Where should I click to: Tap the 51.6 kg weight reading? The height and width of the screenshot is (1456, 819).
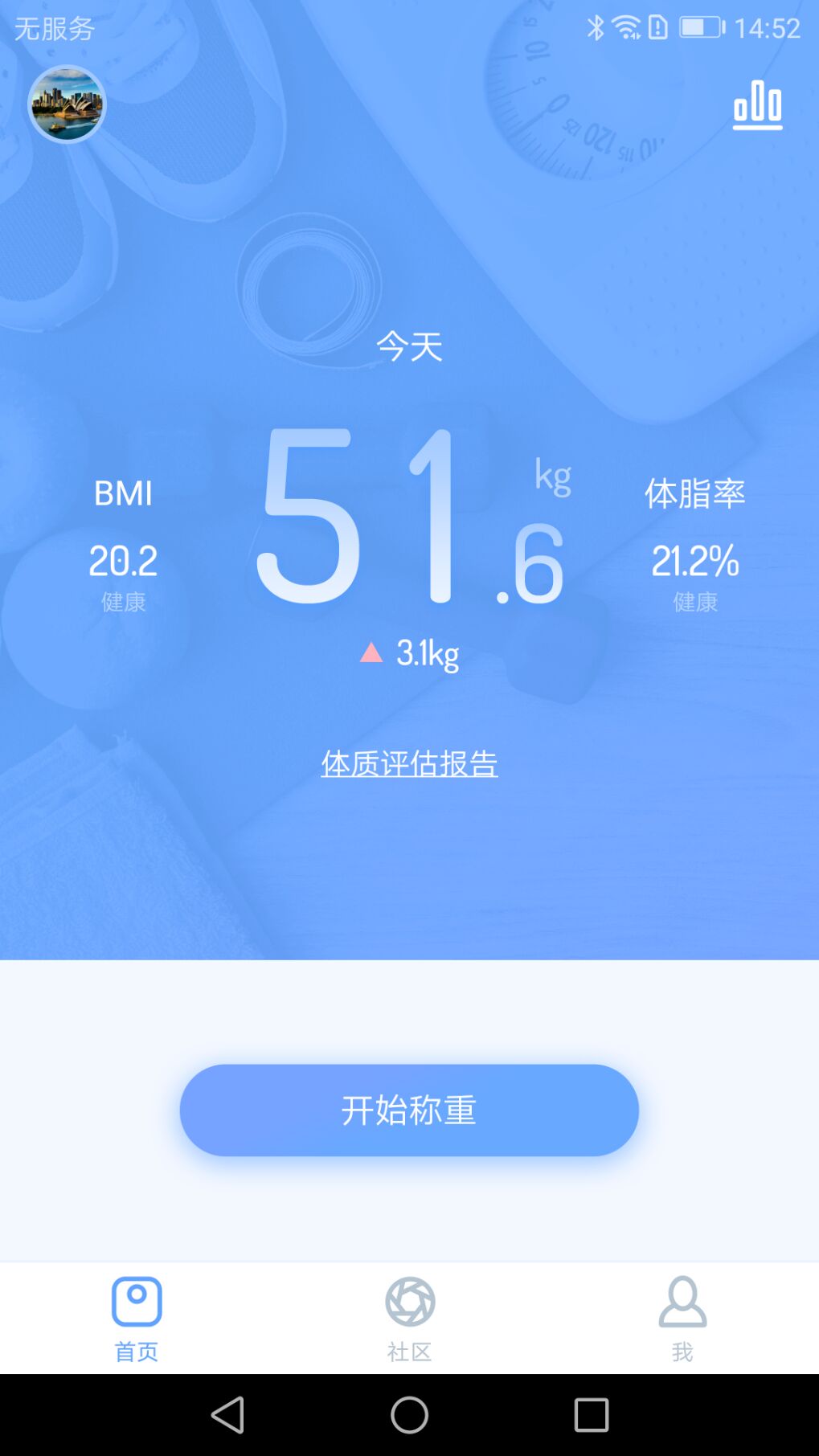[410, 518]
